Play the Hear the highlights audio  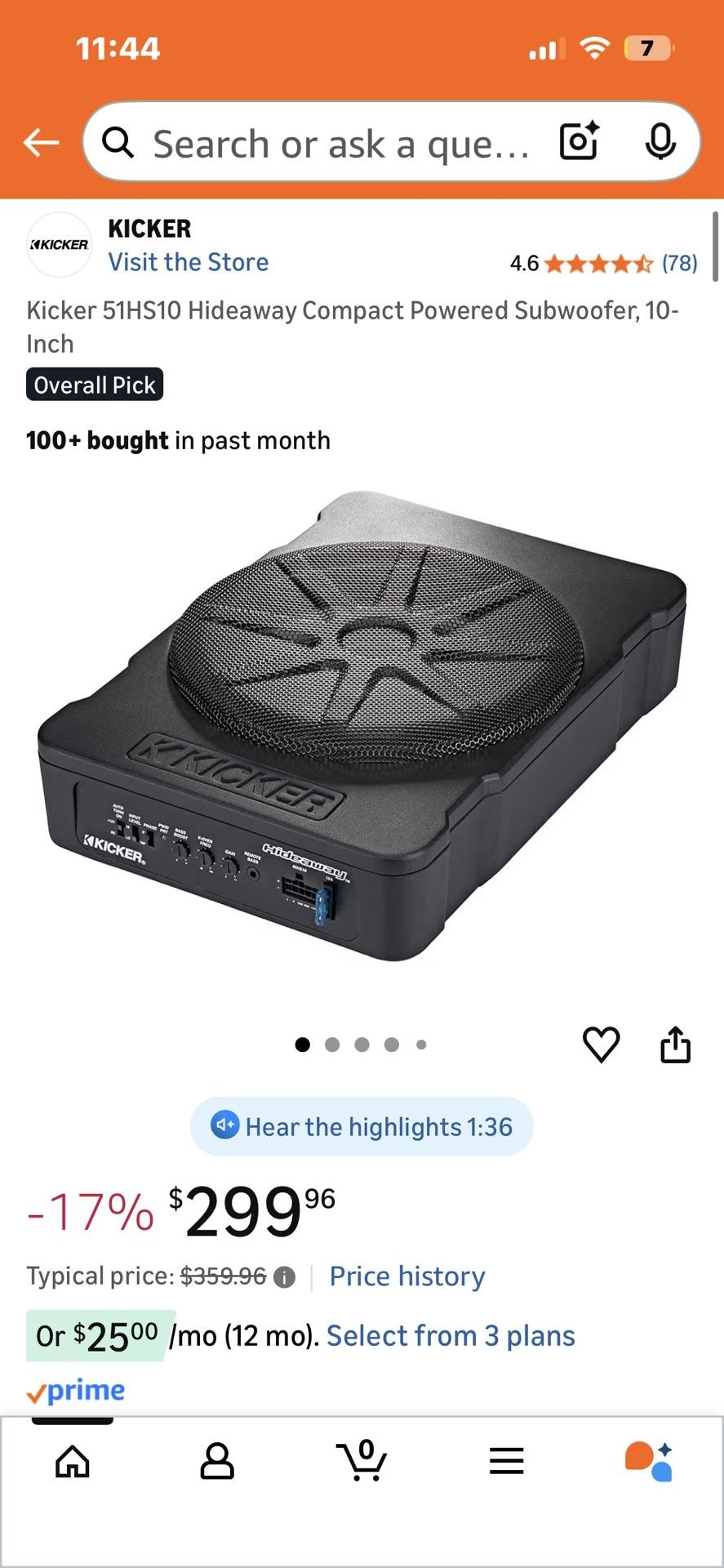pos(362,1126)
